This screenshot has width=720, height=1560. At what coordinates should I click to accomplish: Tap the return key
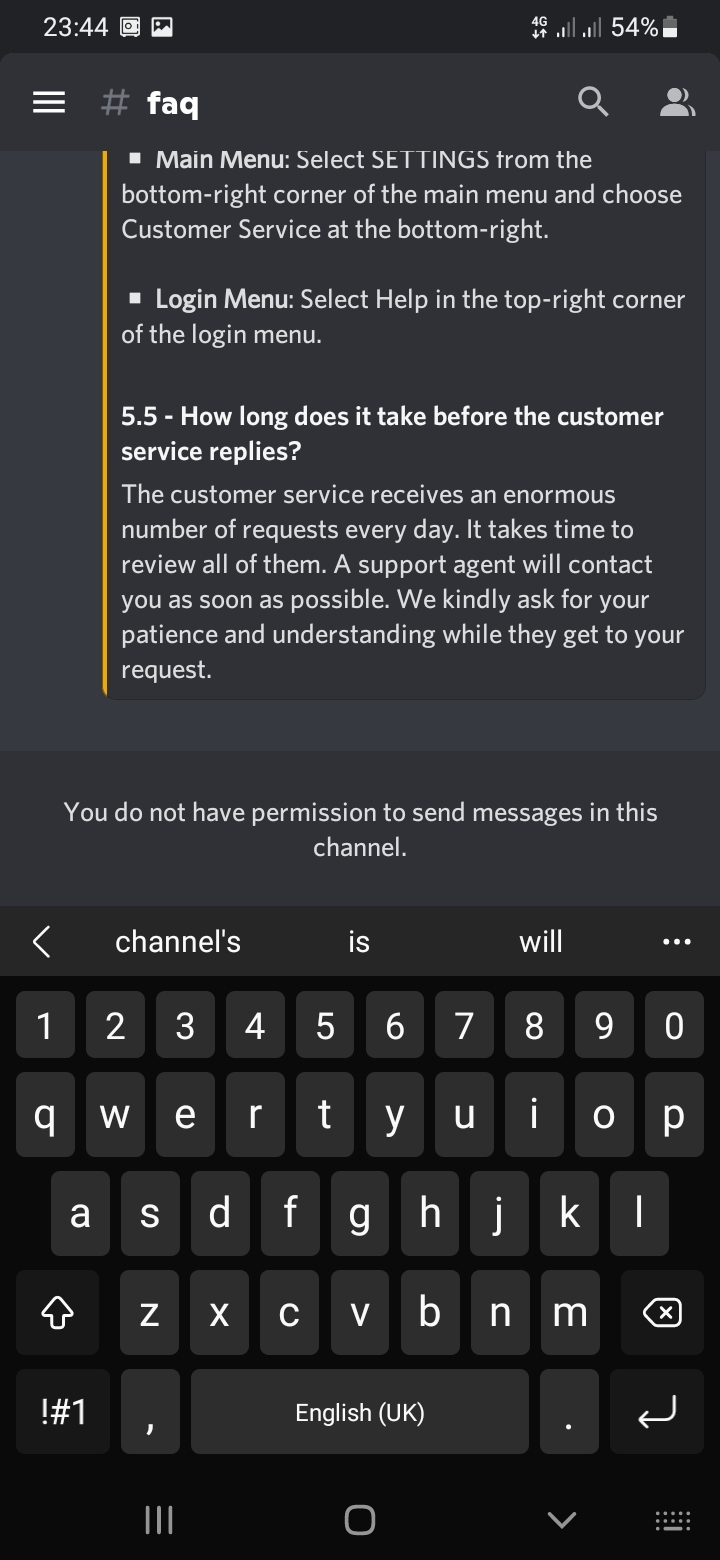(658, 1412)
